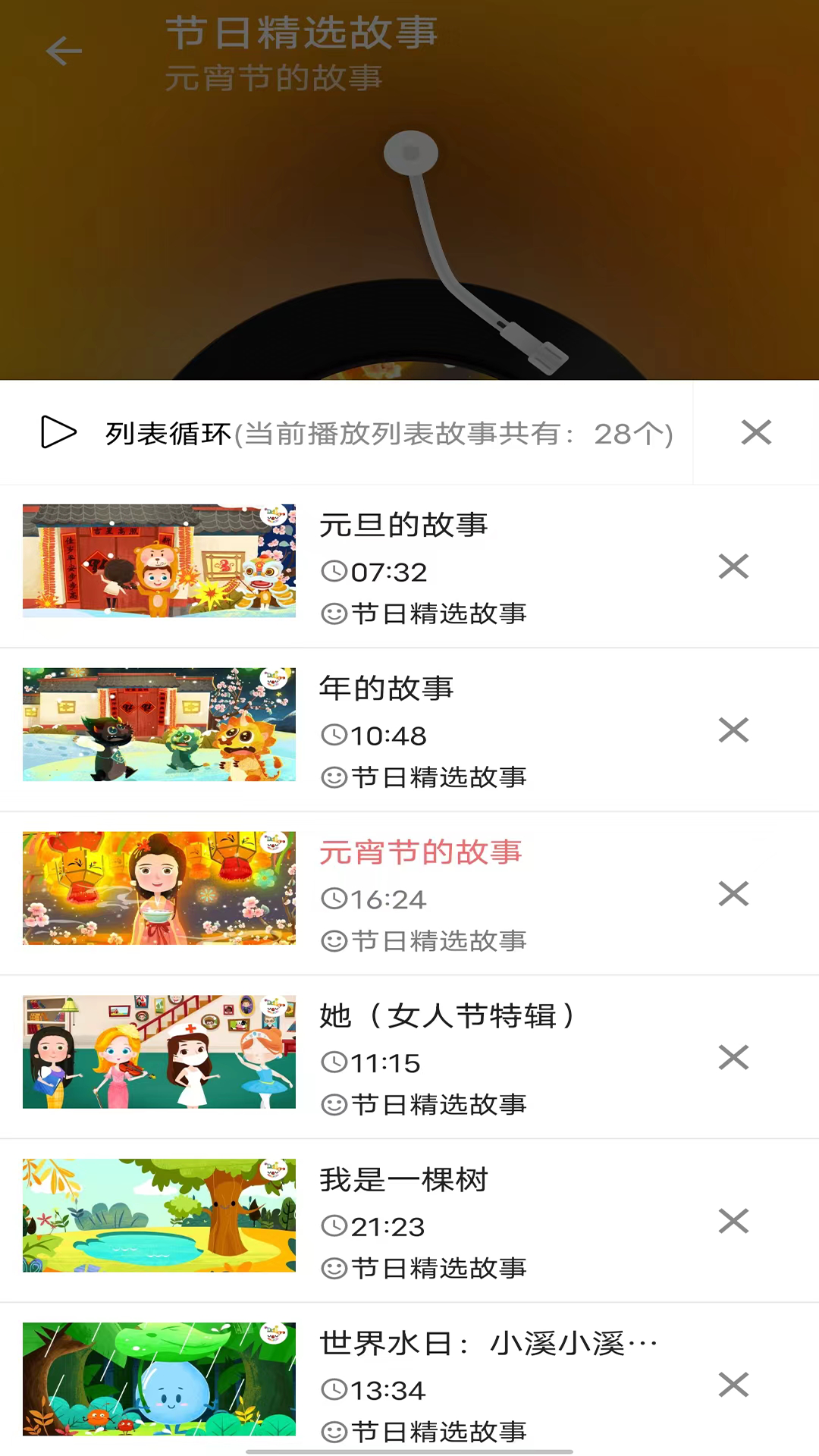The height and width of the screenshot is (1456, 819).
Task: Tap the clock icon next to 21:23
Action: [334, 1226]
